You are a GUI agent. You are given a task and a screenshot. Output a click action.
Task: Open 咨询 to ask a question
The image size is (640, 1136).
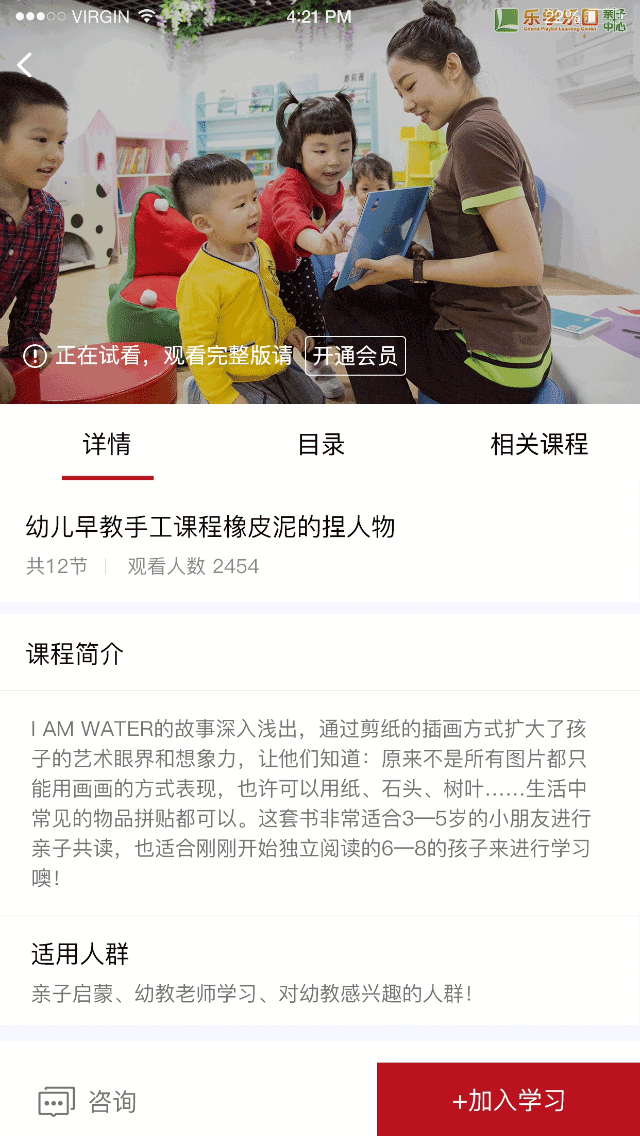tap(88, 1101)
